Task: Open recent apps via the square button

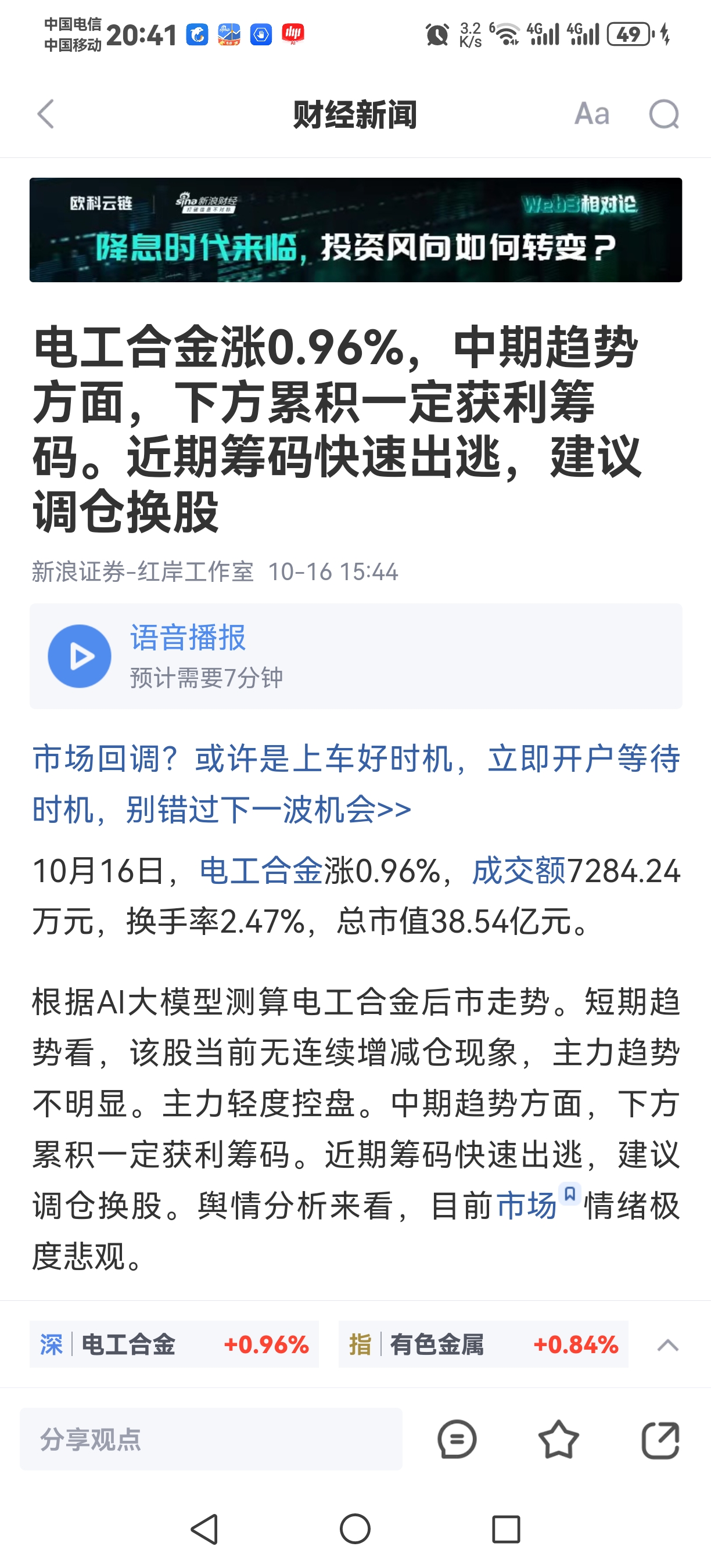Action: click(x=506, y=1529)
